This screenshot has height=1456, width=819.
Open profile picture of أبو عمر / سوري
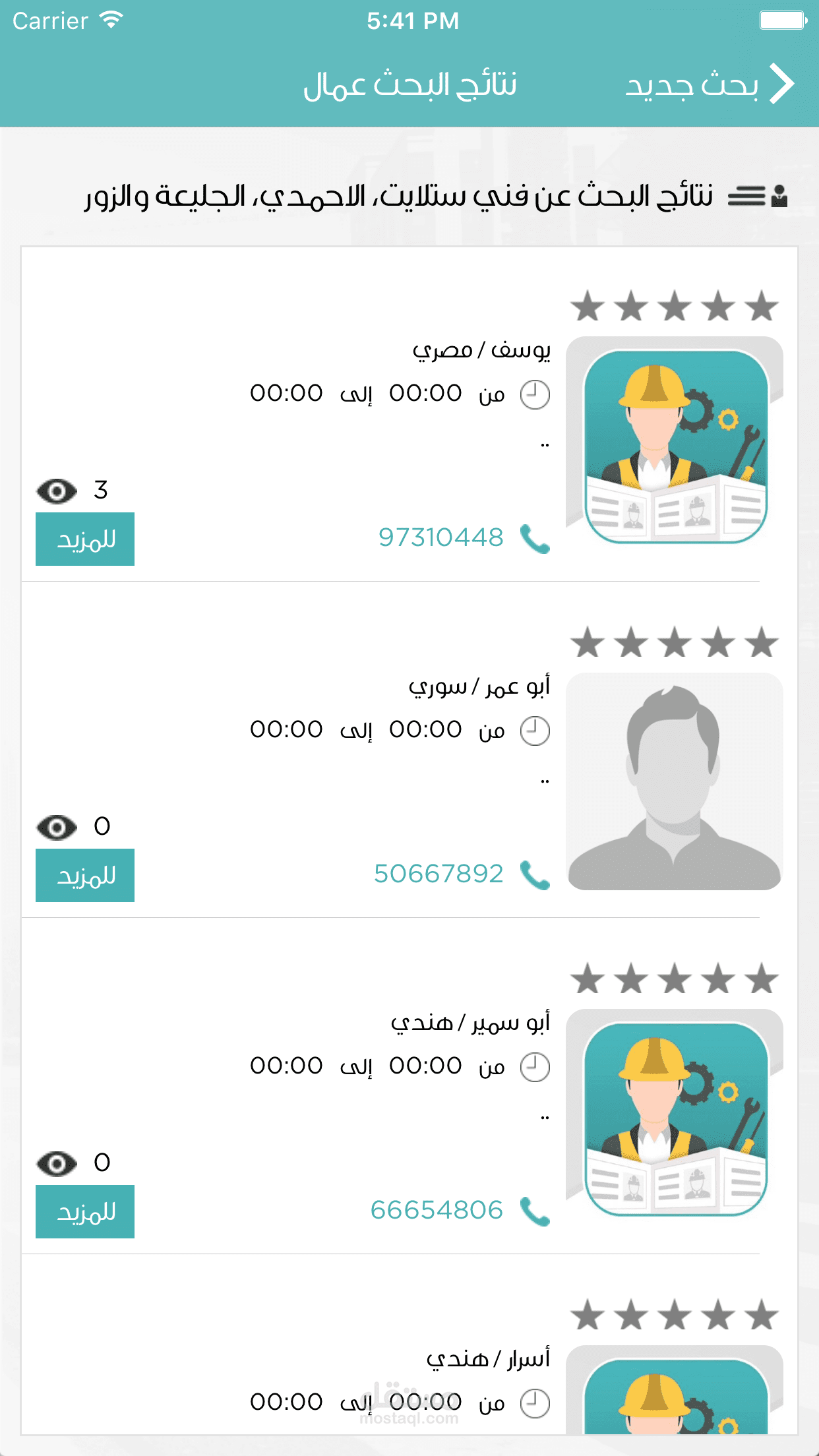(675, 782)
